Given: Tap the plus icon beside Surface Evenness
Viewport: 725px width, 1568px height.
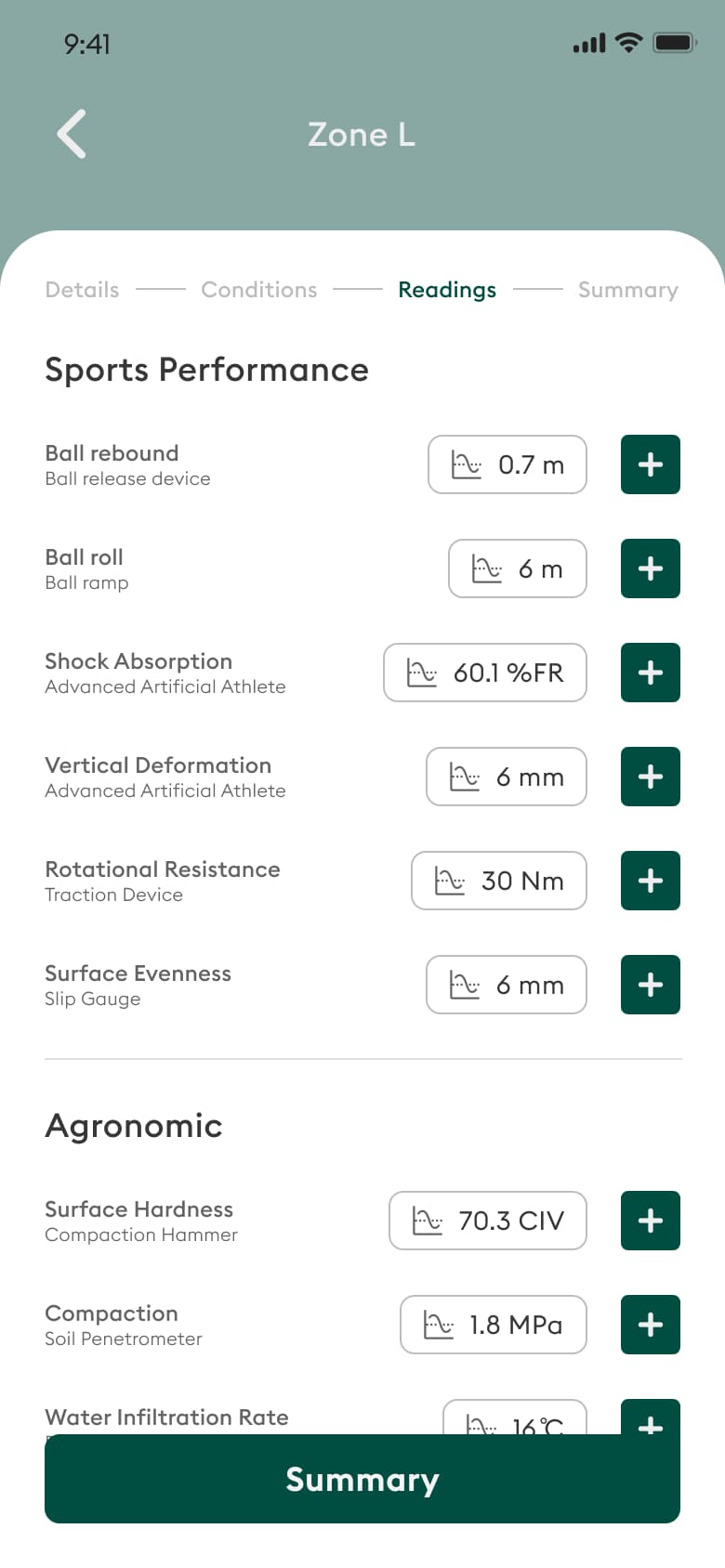Looking at the screenshot, I should pos(650,985).
